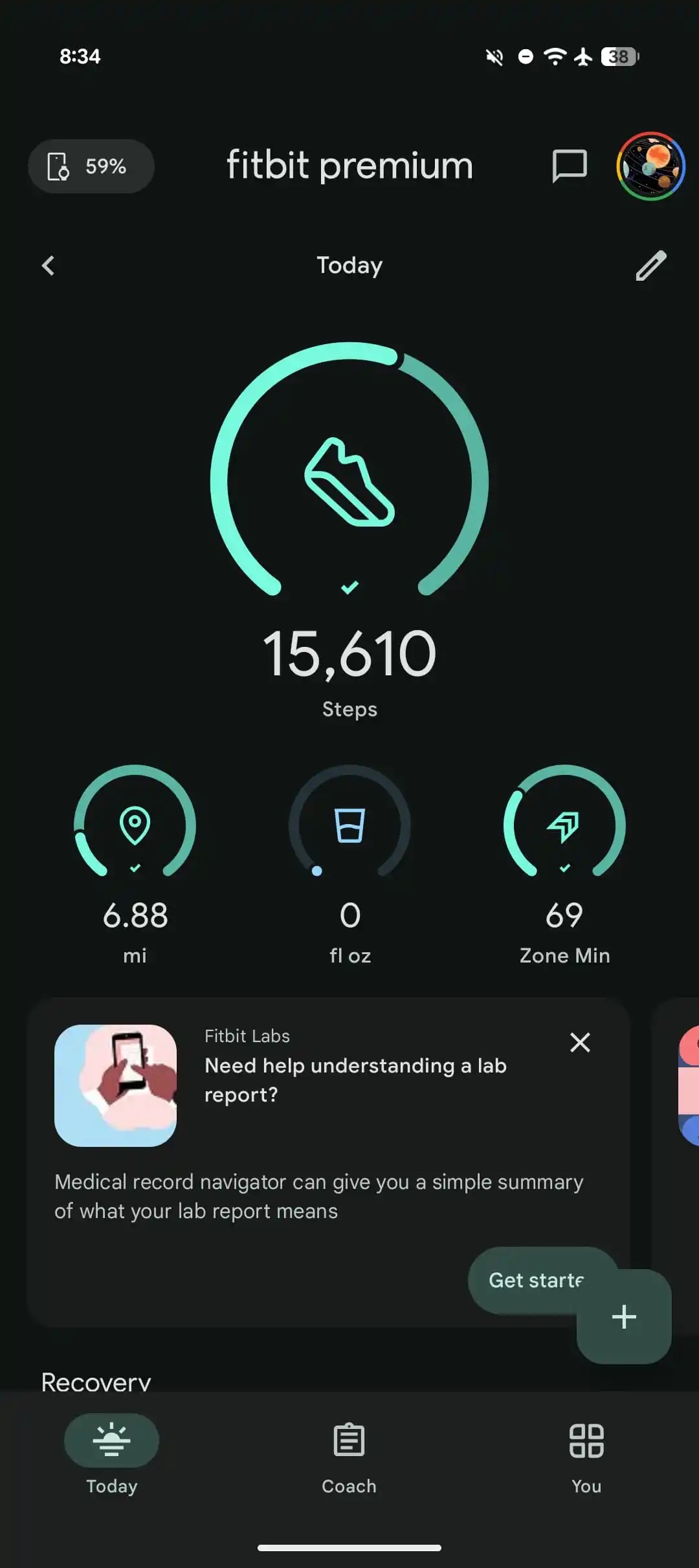This screenshot has height=1568, width=699.
Task: Edit the Today dashboard with pencil
Action: pos(650,265)
